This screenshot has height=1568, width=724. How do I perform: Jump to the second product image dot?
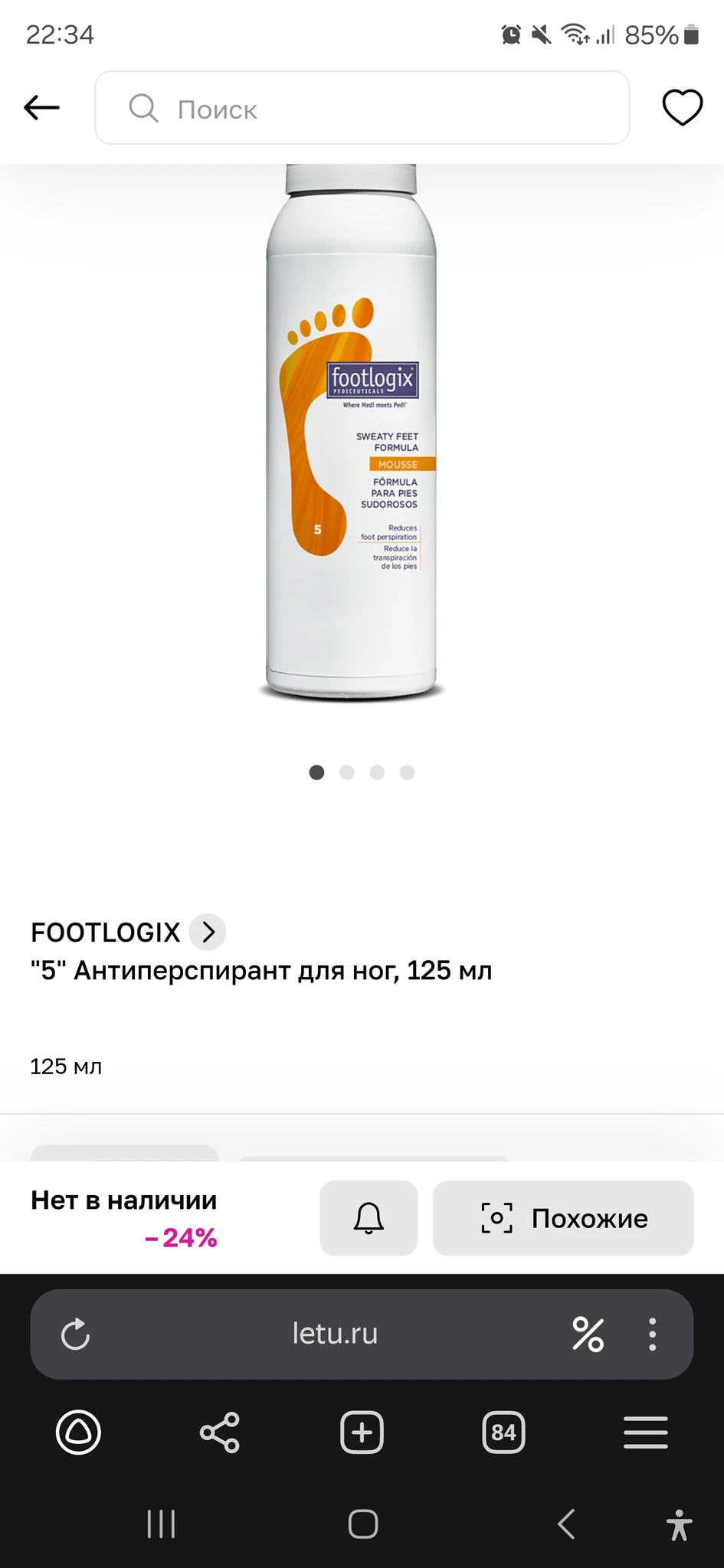pyautogui.click(x=347, y=773)
